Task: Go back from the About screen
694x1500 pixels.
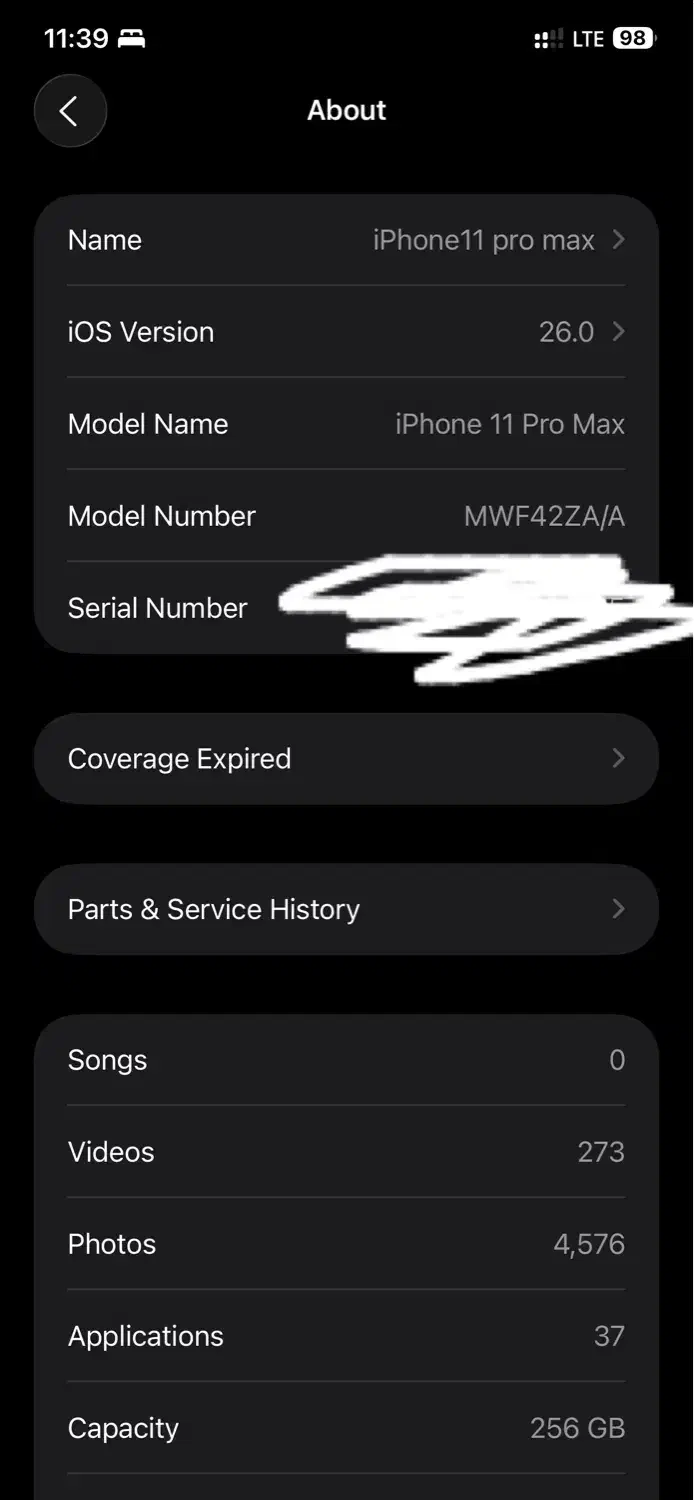Action: click(x=70, y=111)
